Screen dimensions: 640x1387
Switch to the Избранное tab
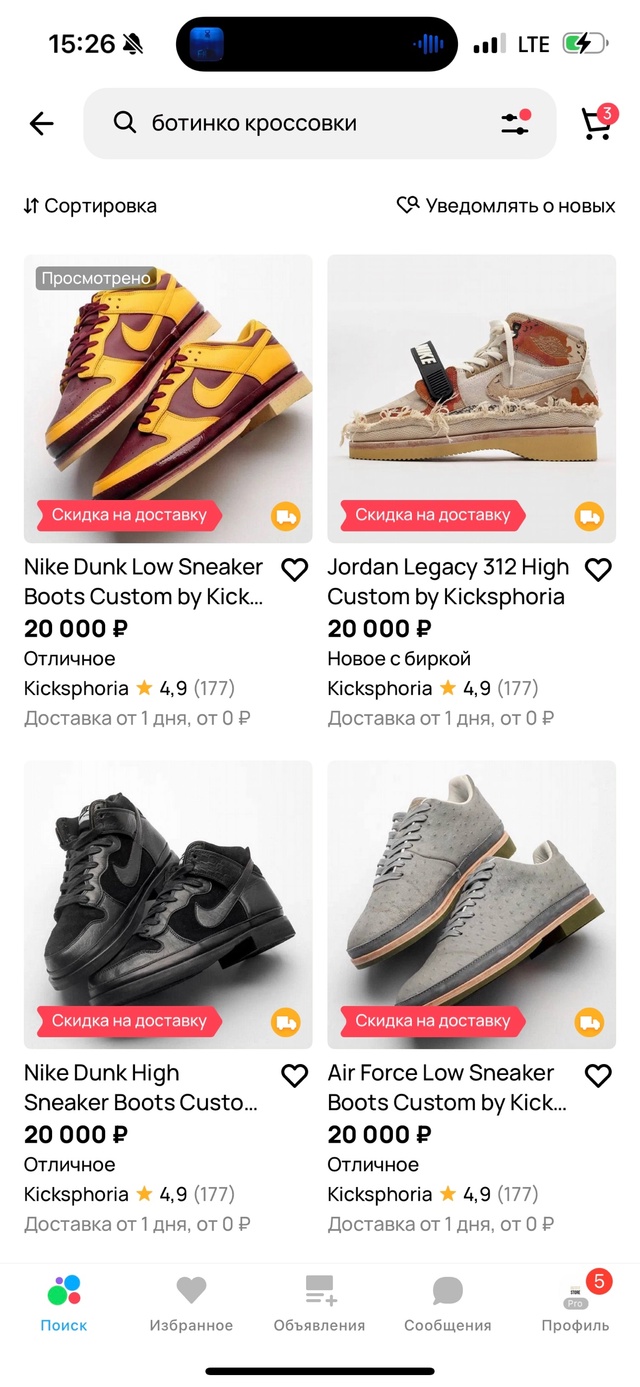point(191,1304)
